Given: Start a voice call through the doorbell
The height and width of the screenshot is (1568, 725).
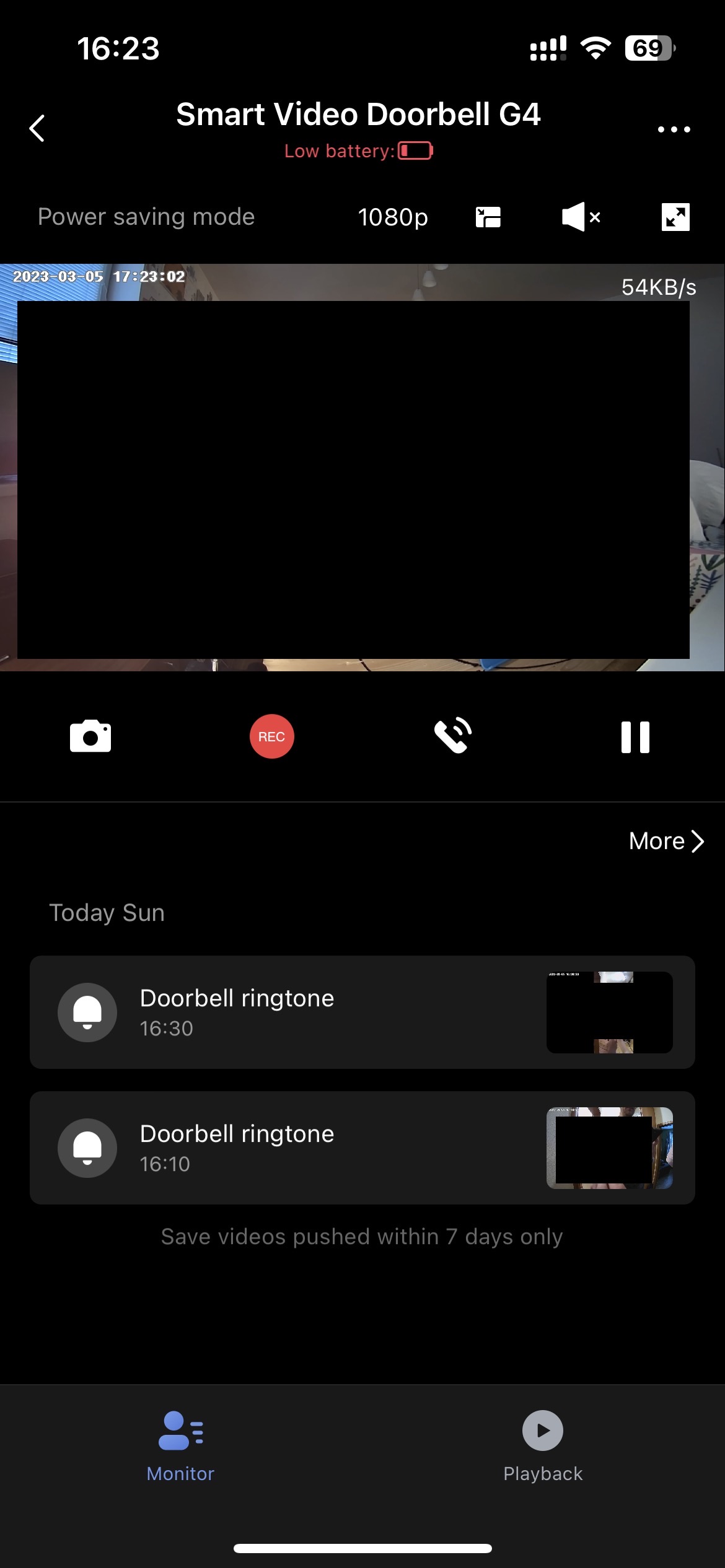Looking at the screenshot, I should (x=453, y=736).
